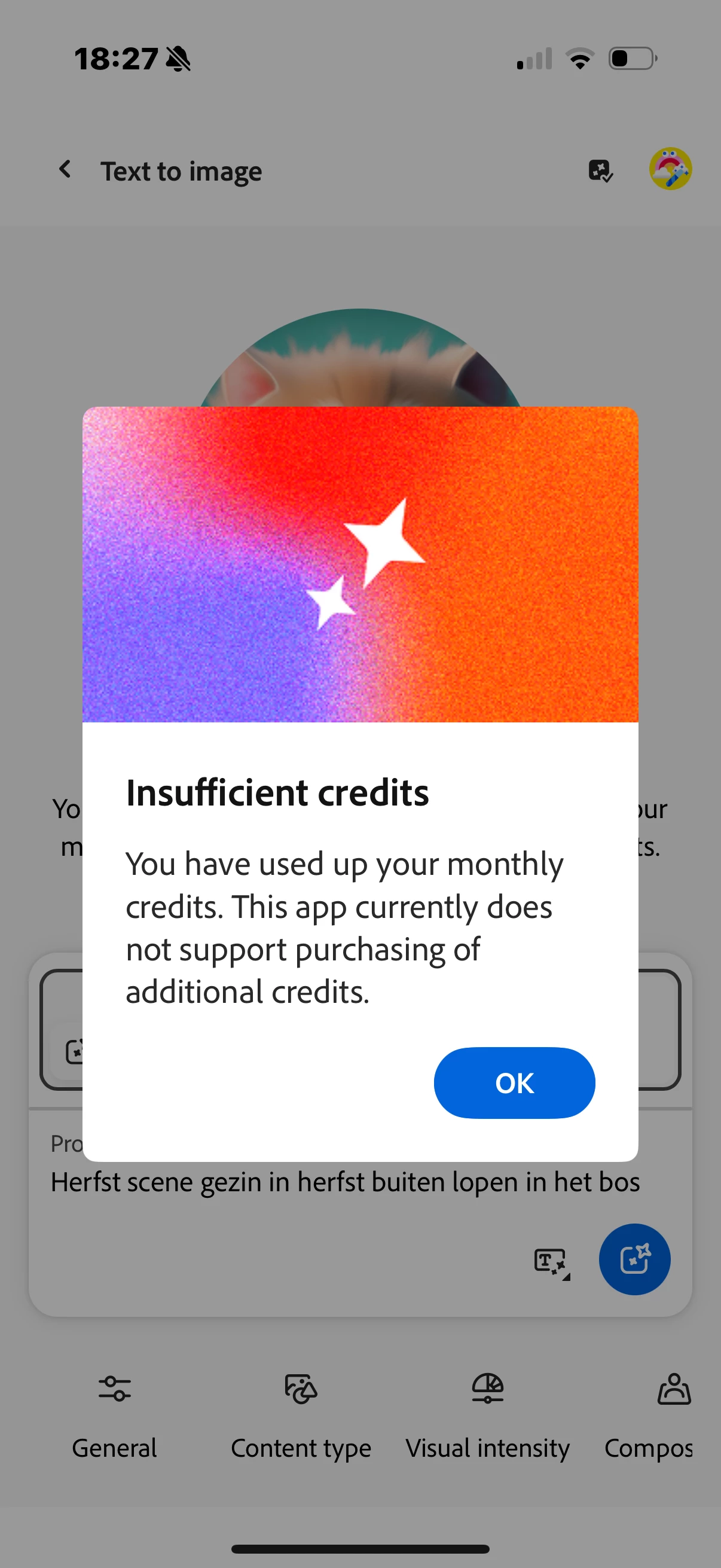This screenshot has height=1568, width=721.
Task: Switch to the Content type tab
Action: [x=301, y=1413]
